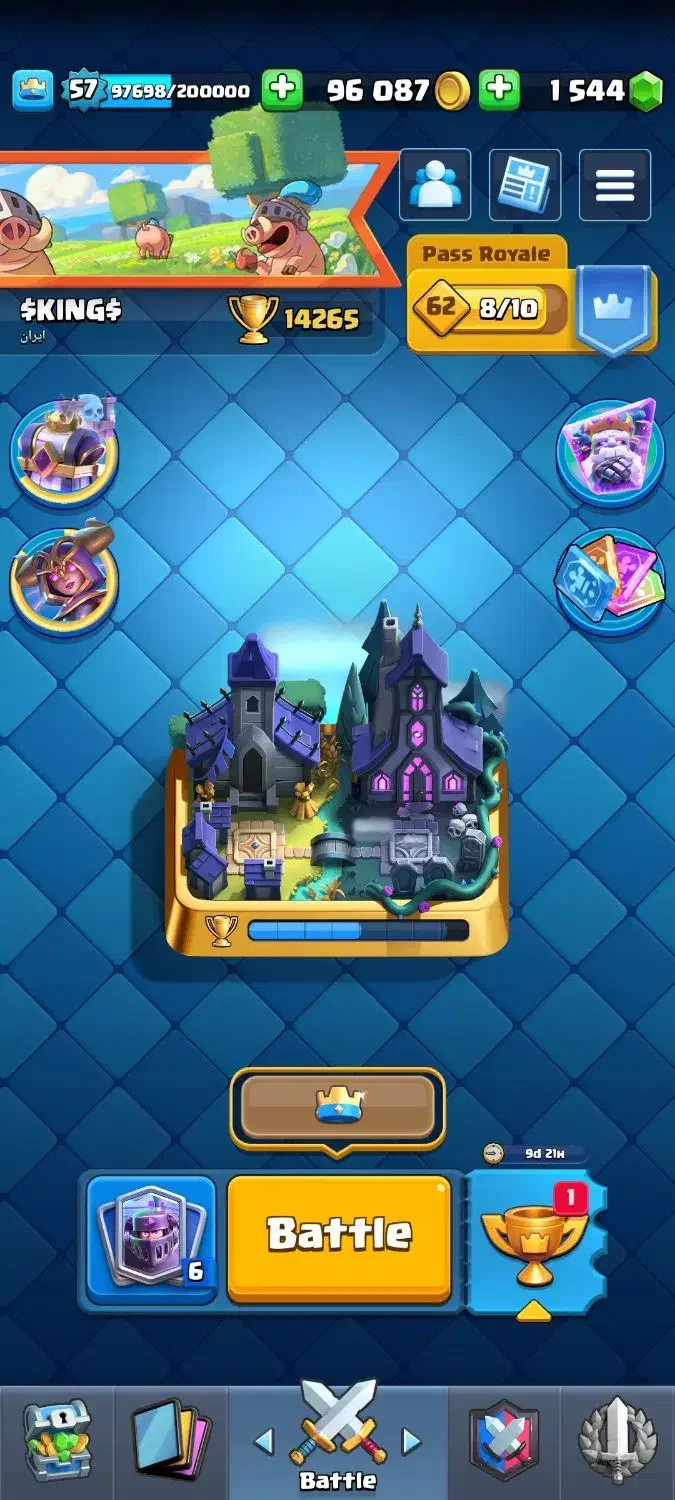Switch to the Clan shield tab

coord(505,1442)
